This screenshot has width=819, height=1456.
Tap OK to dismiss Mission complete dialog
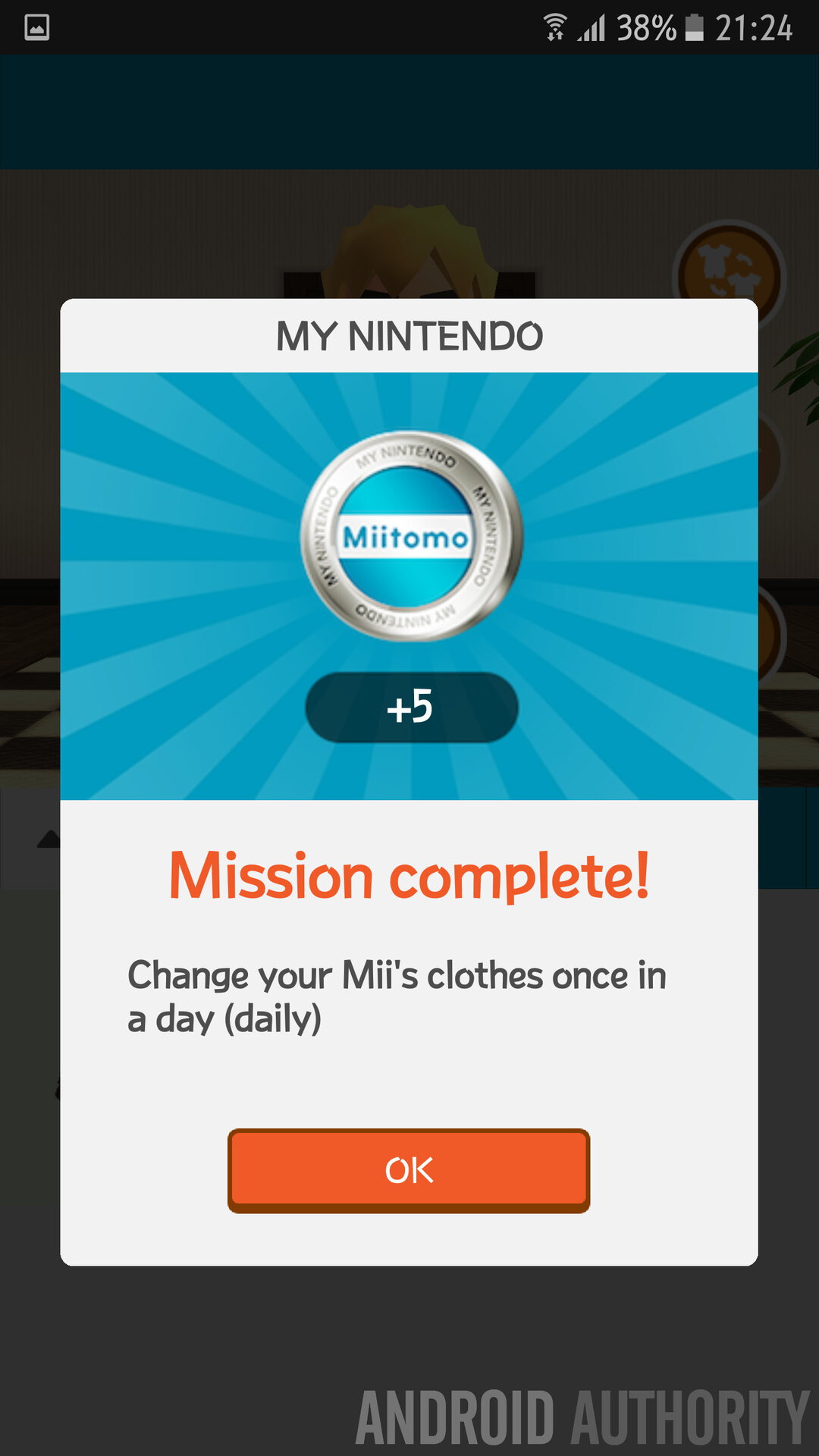[x=409, y=1169]
